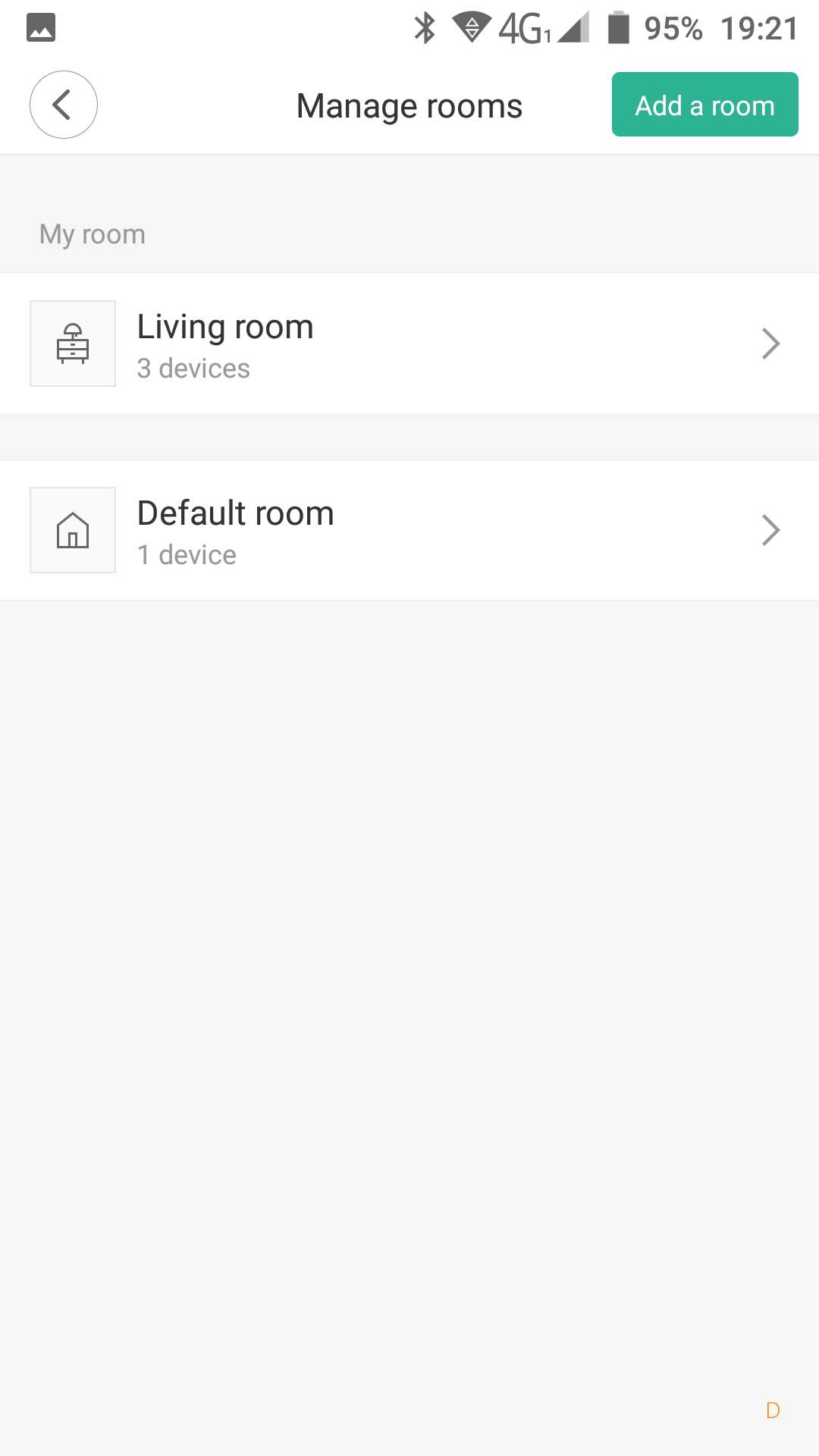Tap the Add a room button
Image resolution: width=819 pixels, height=1456 pixels.
(x=704, y=105)
